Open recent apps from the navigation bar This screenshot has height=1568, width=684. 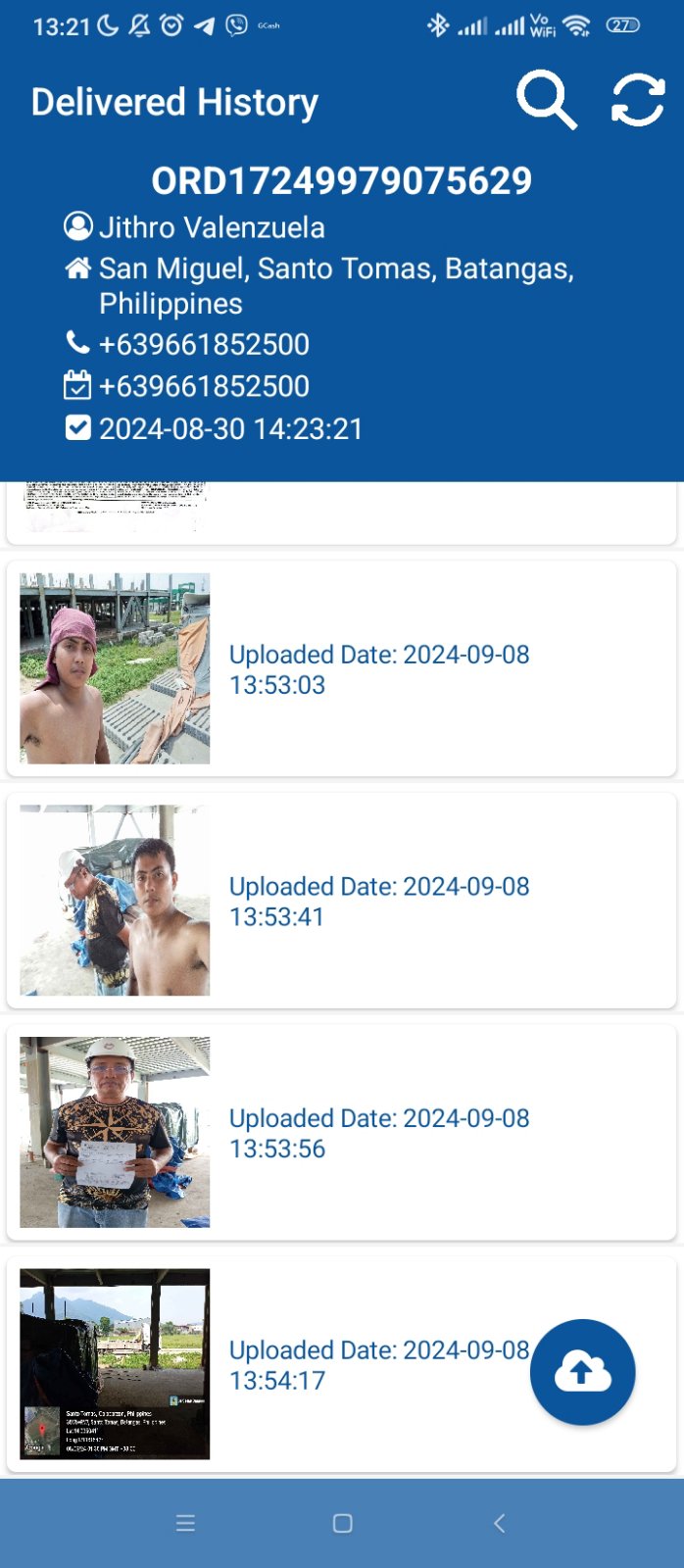coord(185,1523)
